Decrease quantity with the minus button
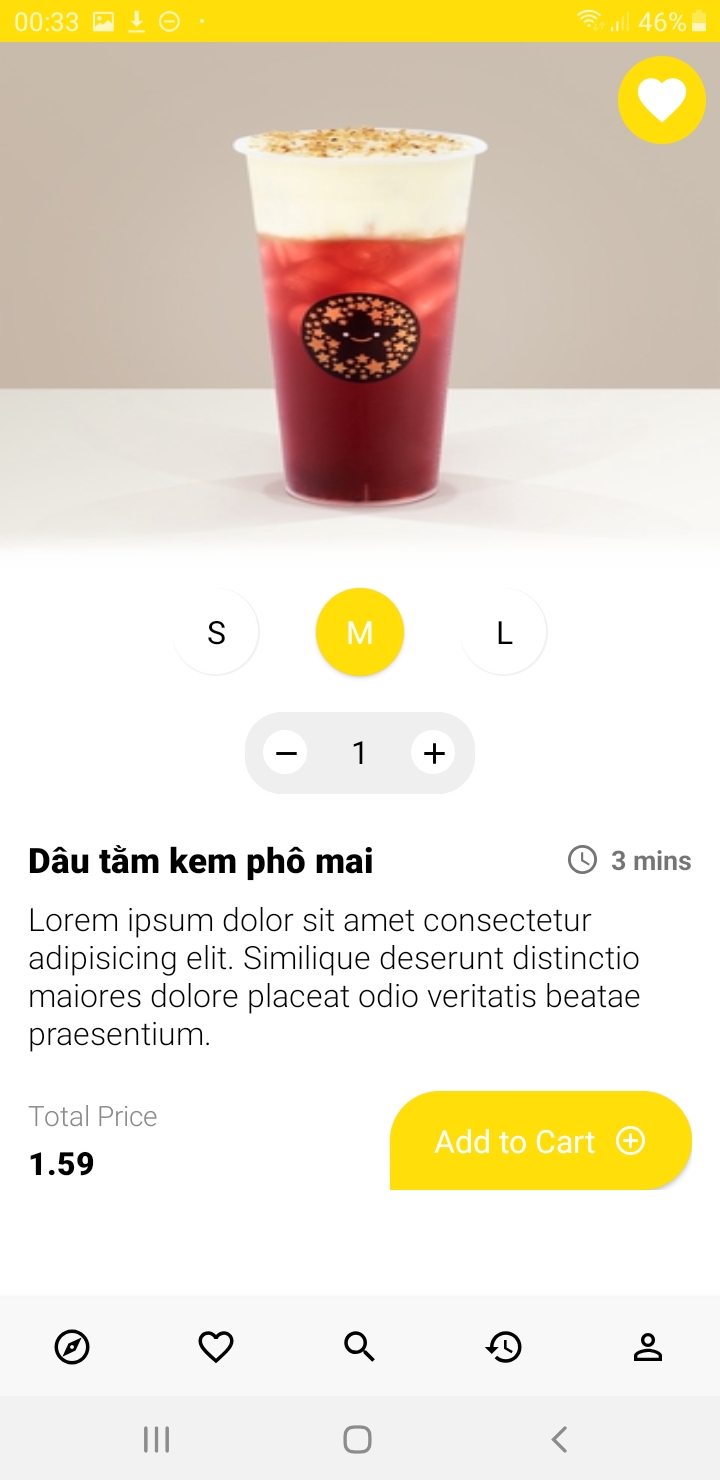Viewport: 720px width, 1480px height. tap(287, 753)
